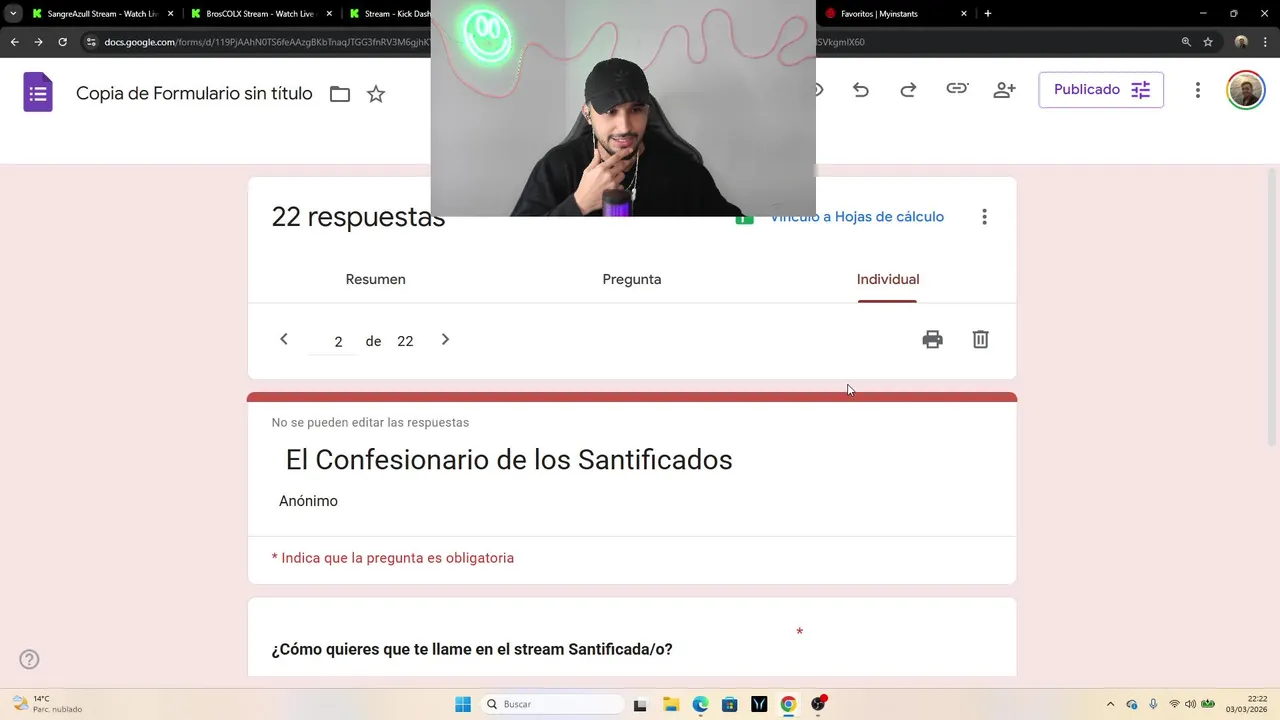Open the Publicado settings button
The width and height of the screenshot is (1280, 720).
[1100, 90]
